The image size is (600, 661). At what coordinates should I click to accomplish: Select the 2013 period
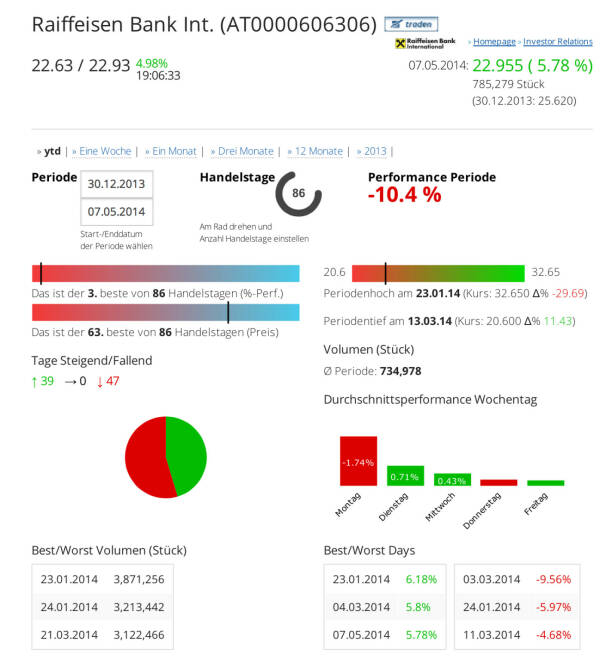coord(375,151)
